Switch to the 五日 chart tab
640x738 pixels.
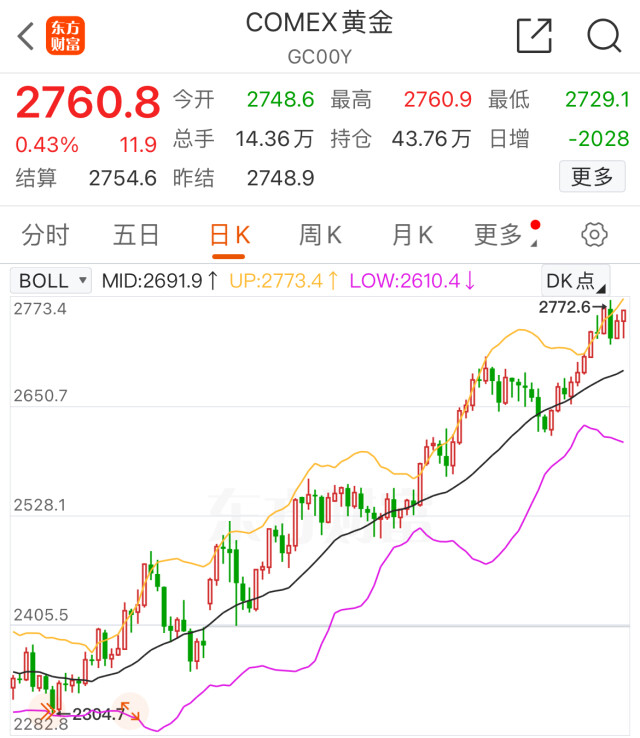point(136,235)
